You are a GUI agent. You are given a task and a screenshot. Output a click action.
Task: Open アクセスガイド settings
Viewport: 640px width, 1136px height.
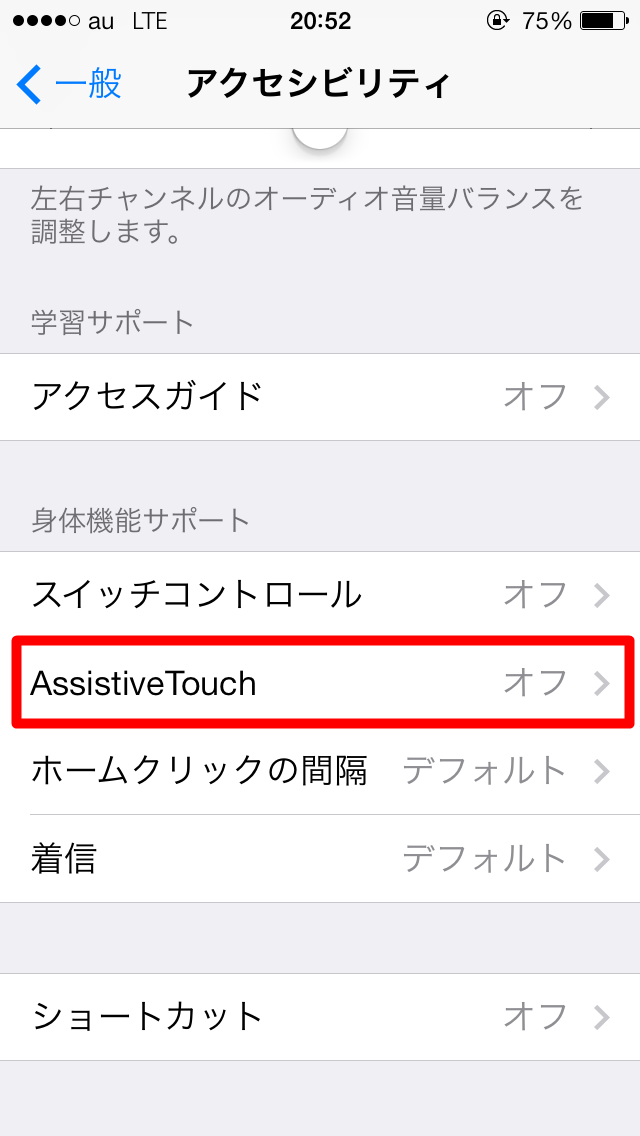(x=320, y=397)
